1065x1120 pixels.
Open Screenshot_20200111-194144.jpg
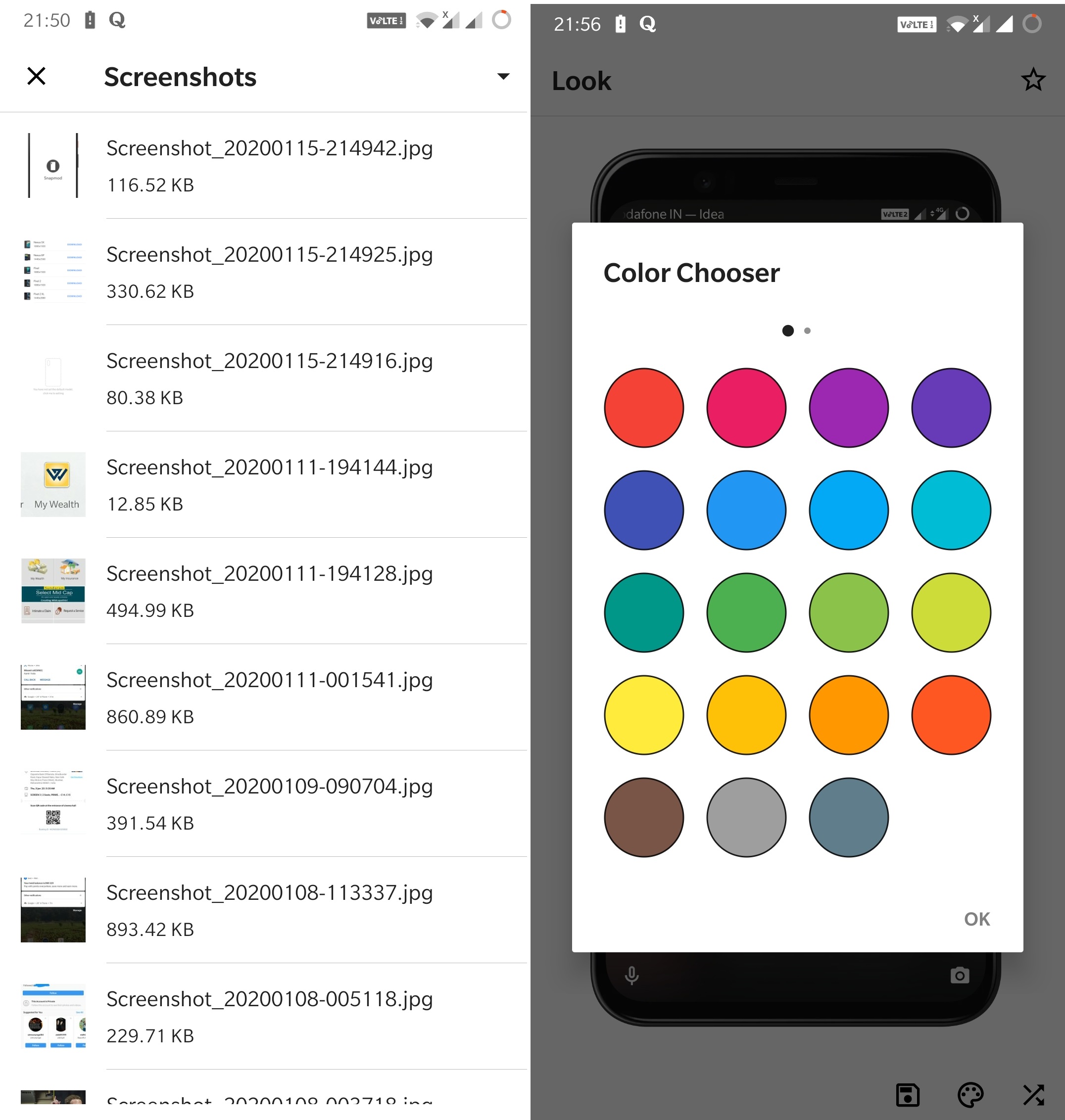tap(269, 484)
